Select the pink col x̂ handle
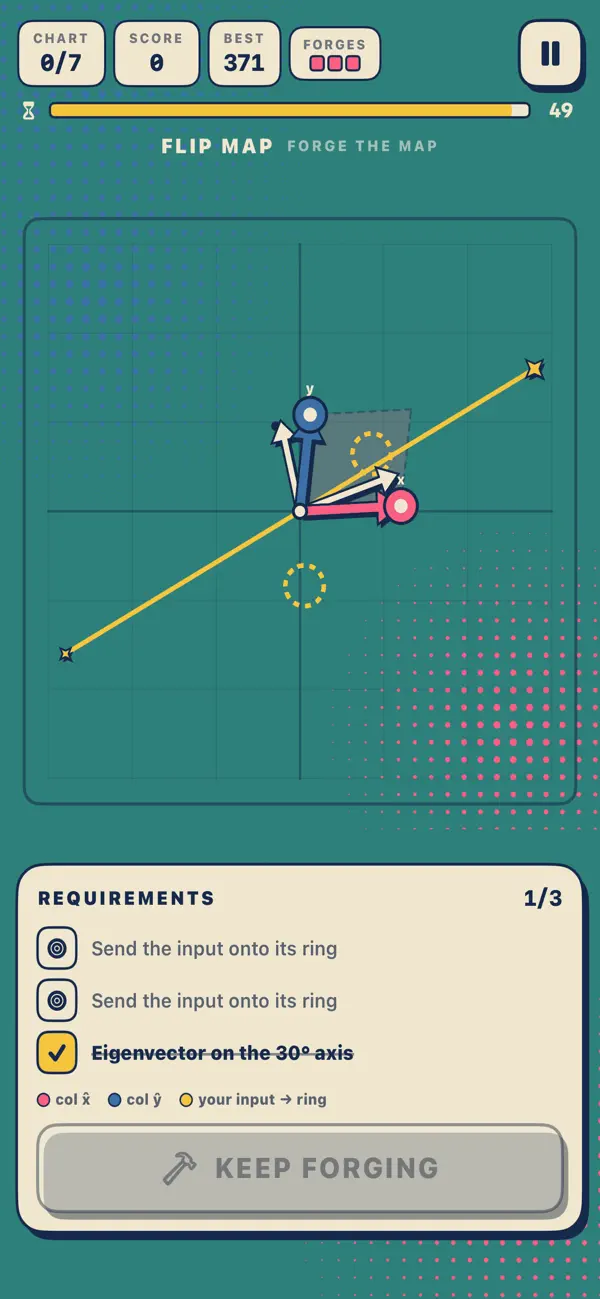 point(400,506)
